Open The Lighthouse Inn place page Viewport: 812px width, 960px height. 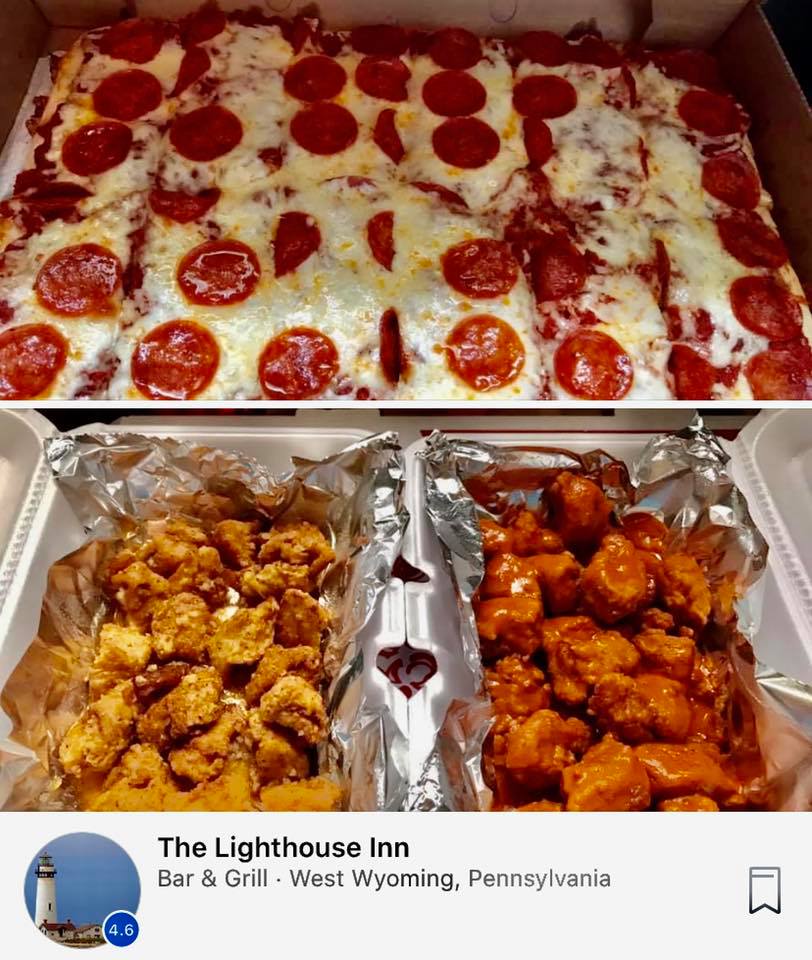click(283, 849)
